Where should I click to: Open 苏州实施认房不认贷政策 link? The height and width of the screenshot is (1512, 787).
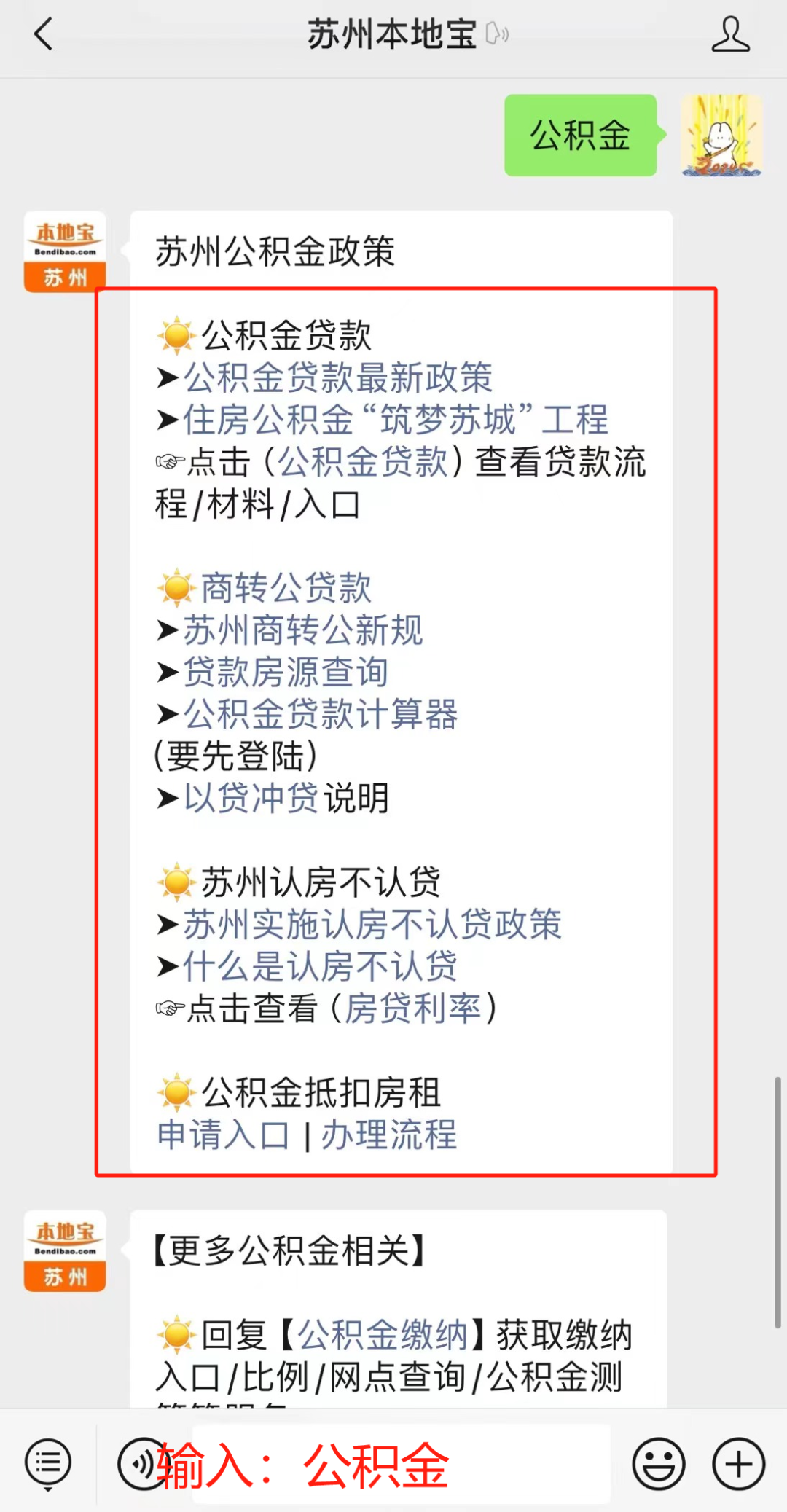click(x=372, y=925)
